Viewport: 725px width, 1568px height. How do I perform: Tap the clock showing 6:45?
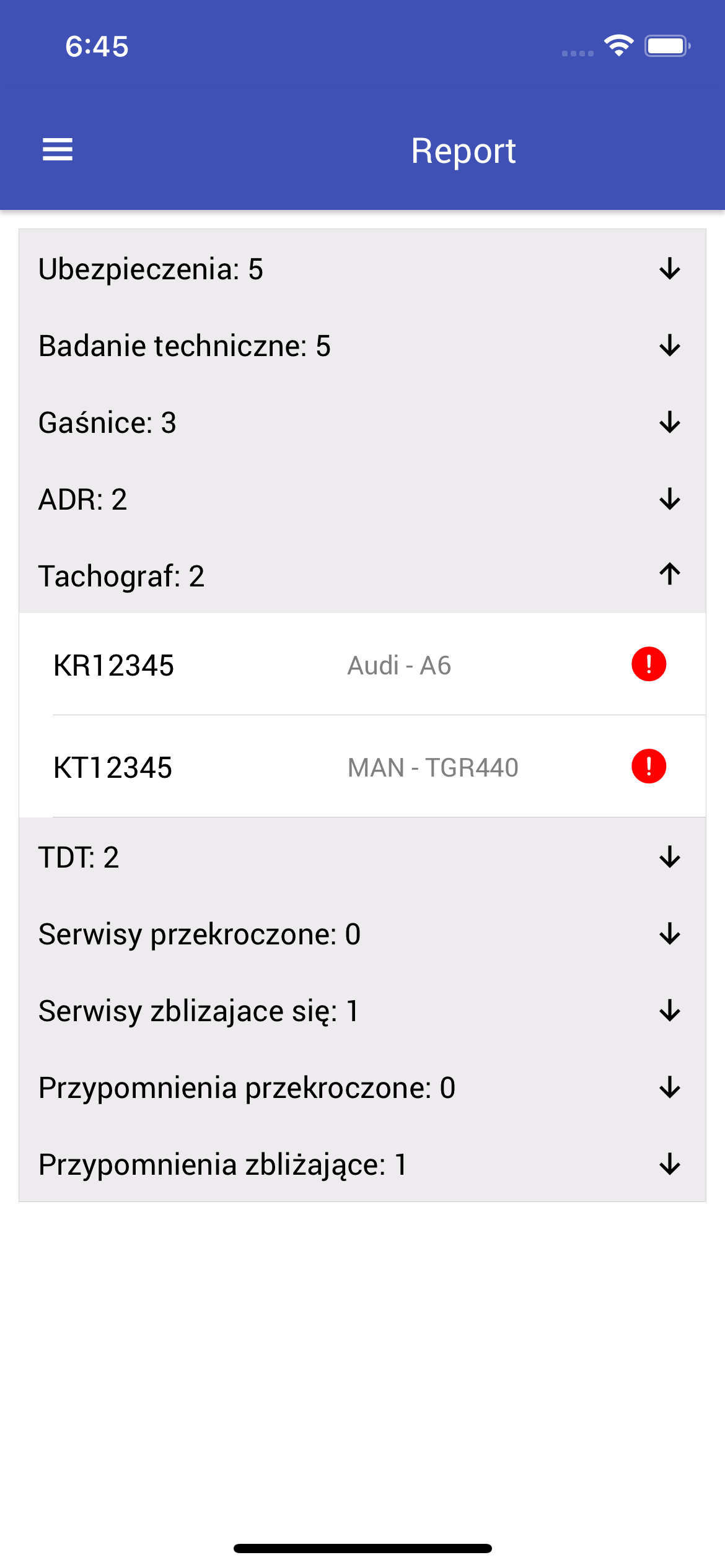[x=97, y=46]
